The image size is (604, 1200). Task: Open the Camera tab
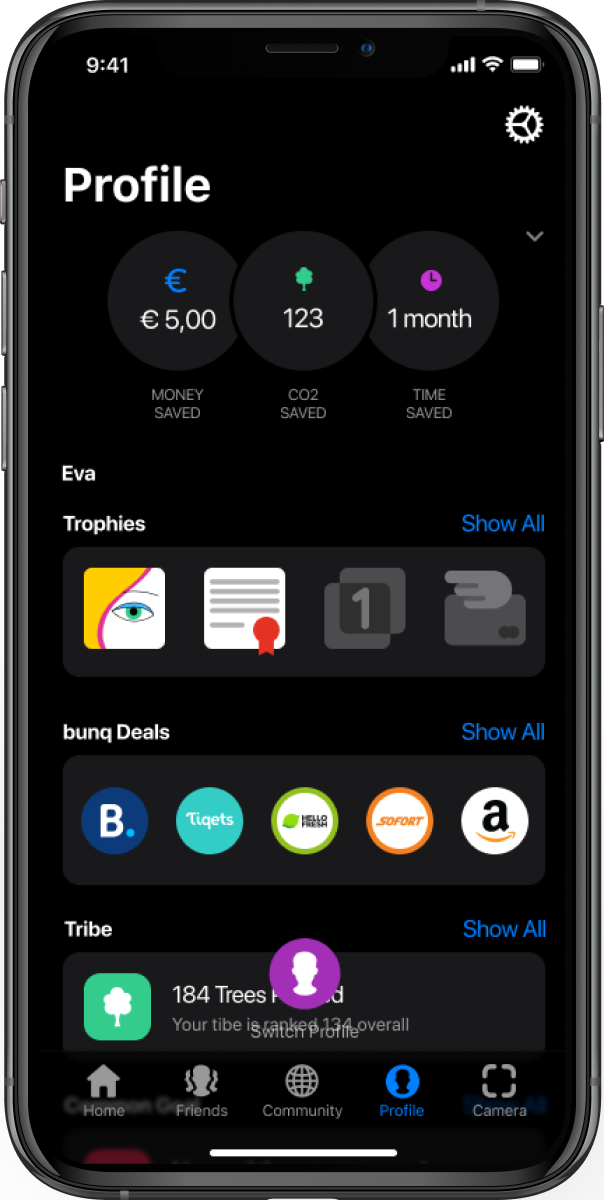pyautogui.click(x=499, y=1090)
